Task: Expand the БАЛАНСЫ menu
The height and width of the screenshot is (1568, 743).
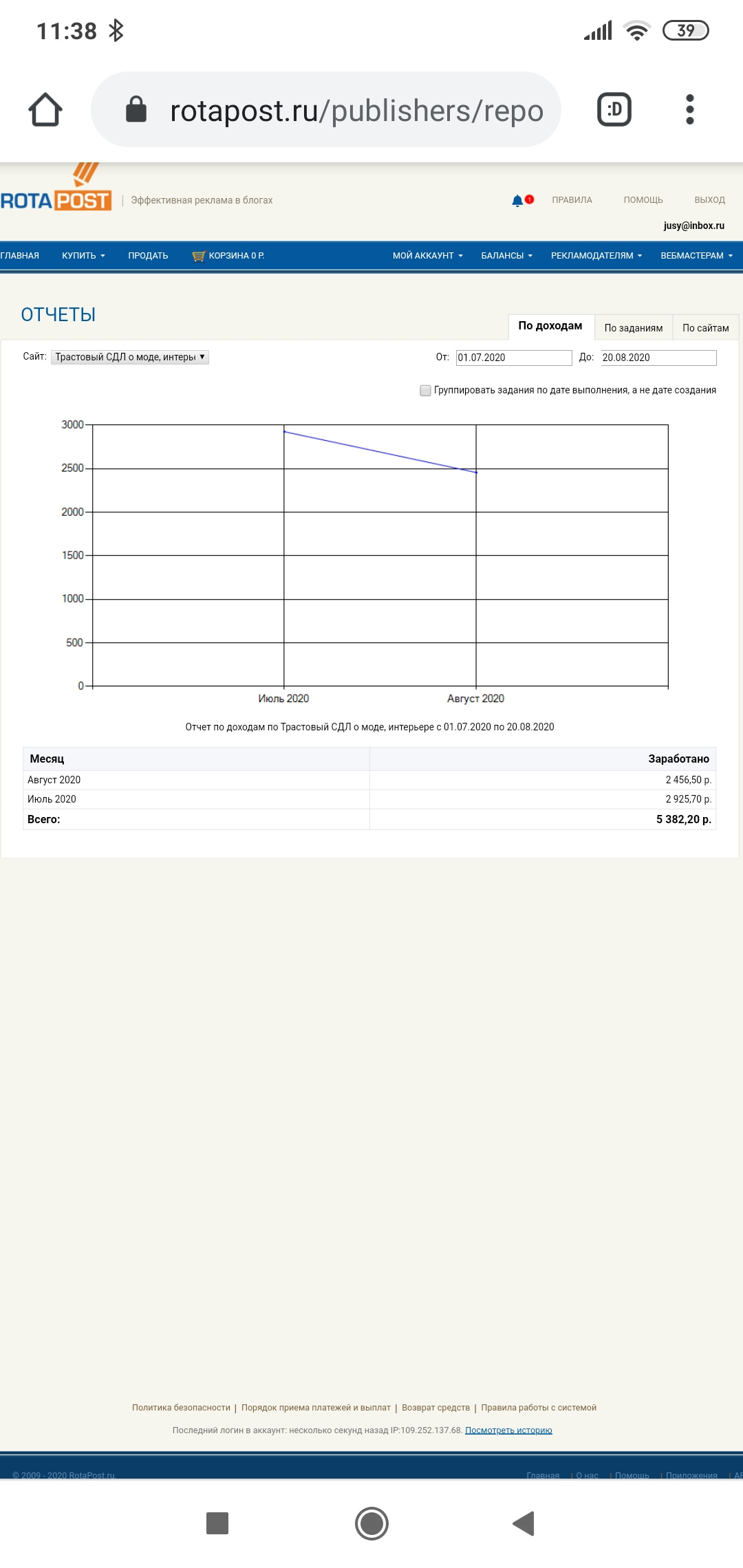Action: [506, 256]
